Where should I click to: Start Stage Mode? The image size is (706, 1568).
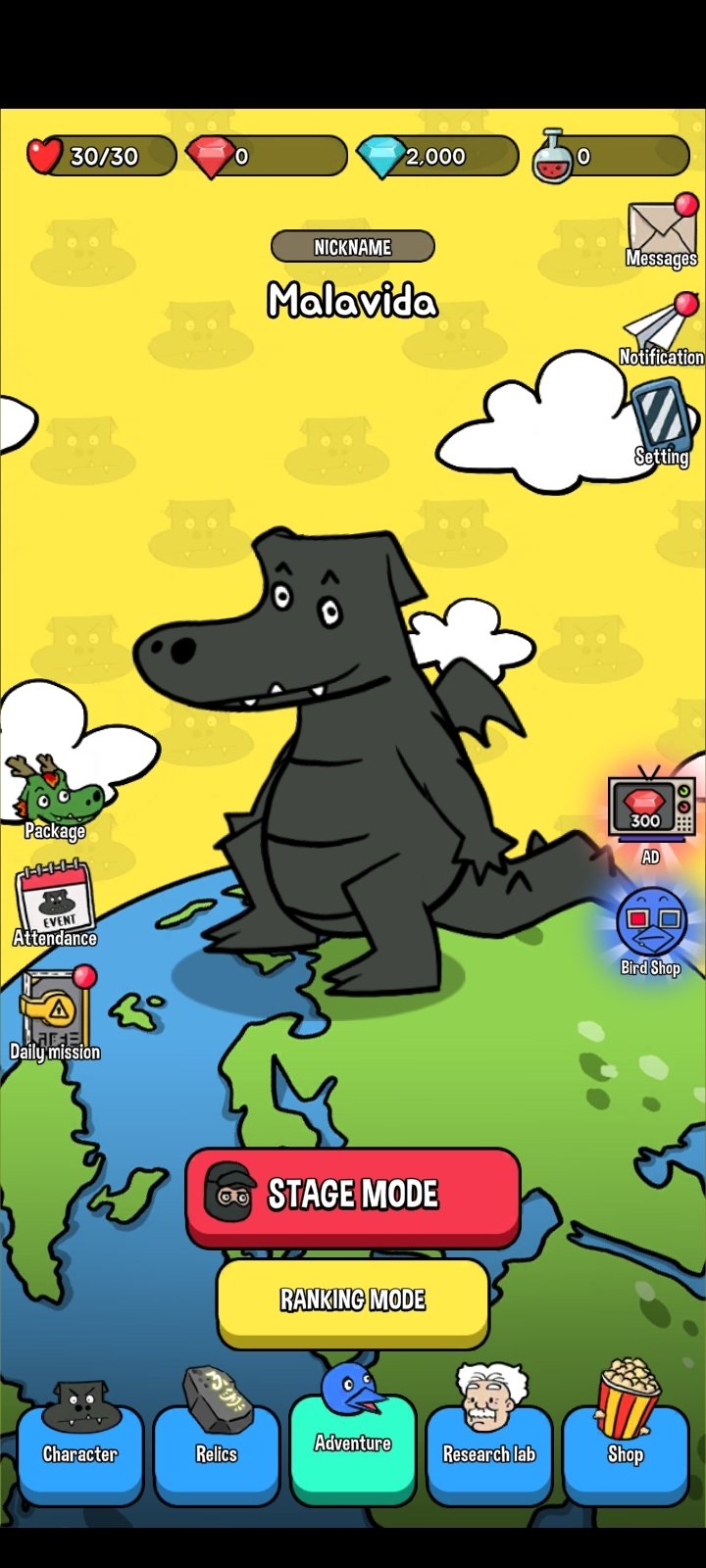[353, 1194]
